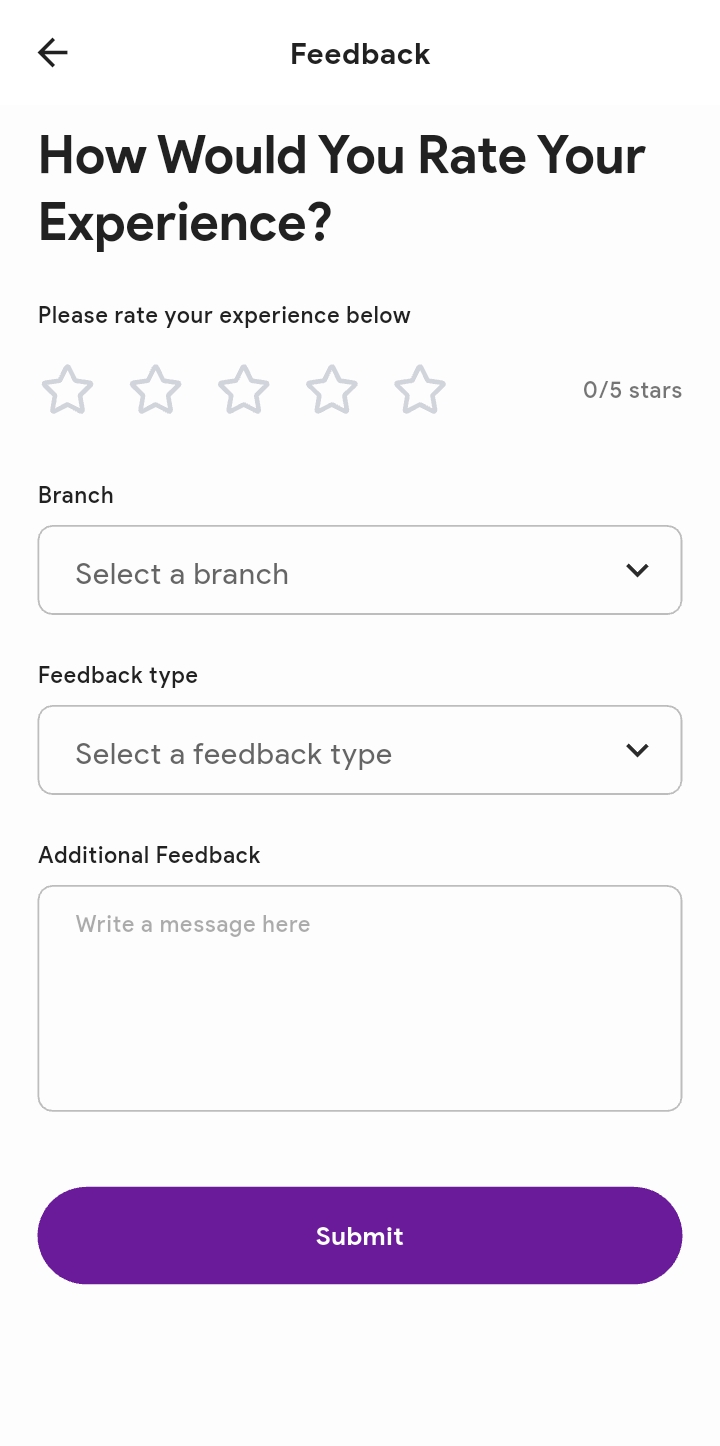Expand the Feedback type dropdown
This screenshot has height=1446, width=720.
click(360, 750)
